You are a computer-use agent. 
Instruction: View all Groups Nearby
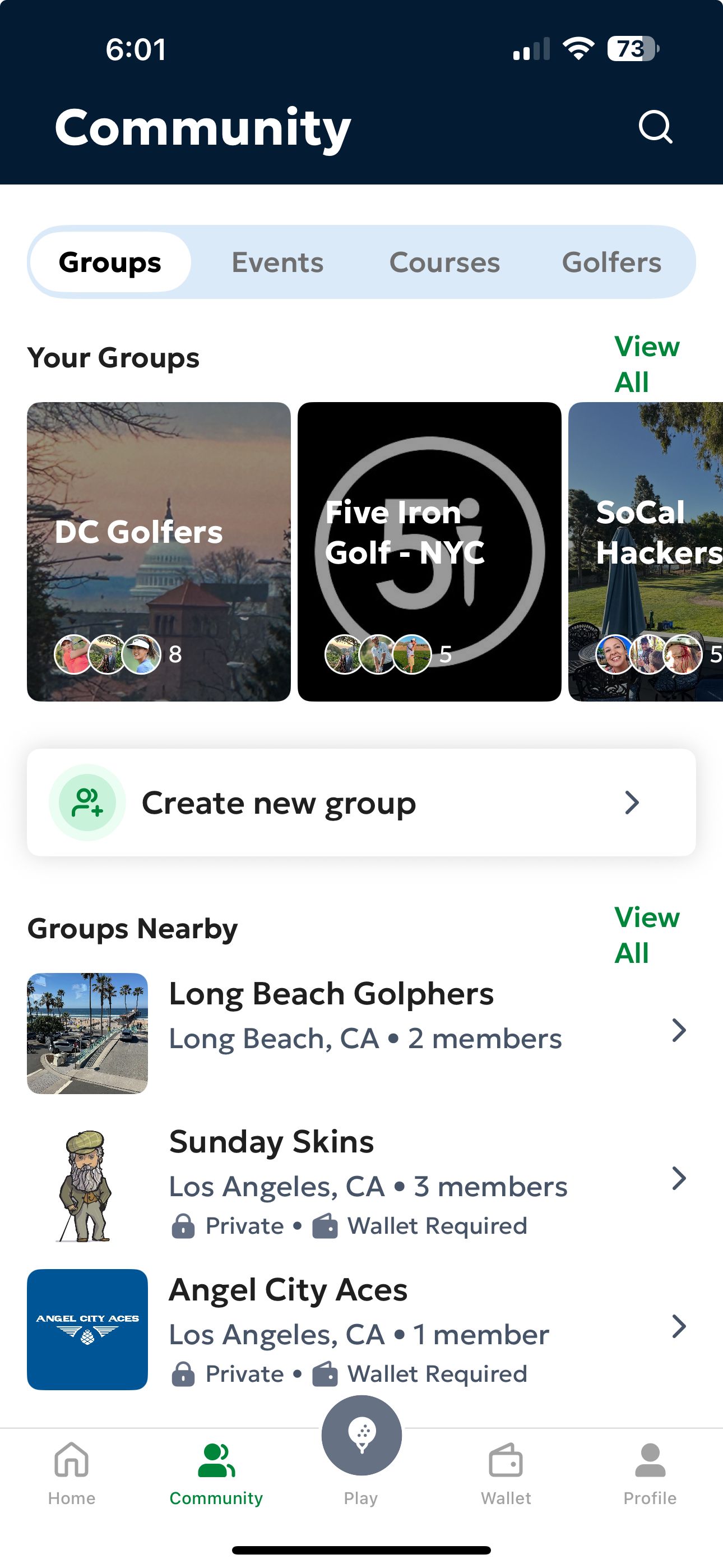coord(646,935)
